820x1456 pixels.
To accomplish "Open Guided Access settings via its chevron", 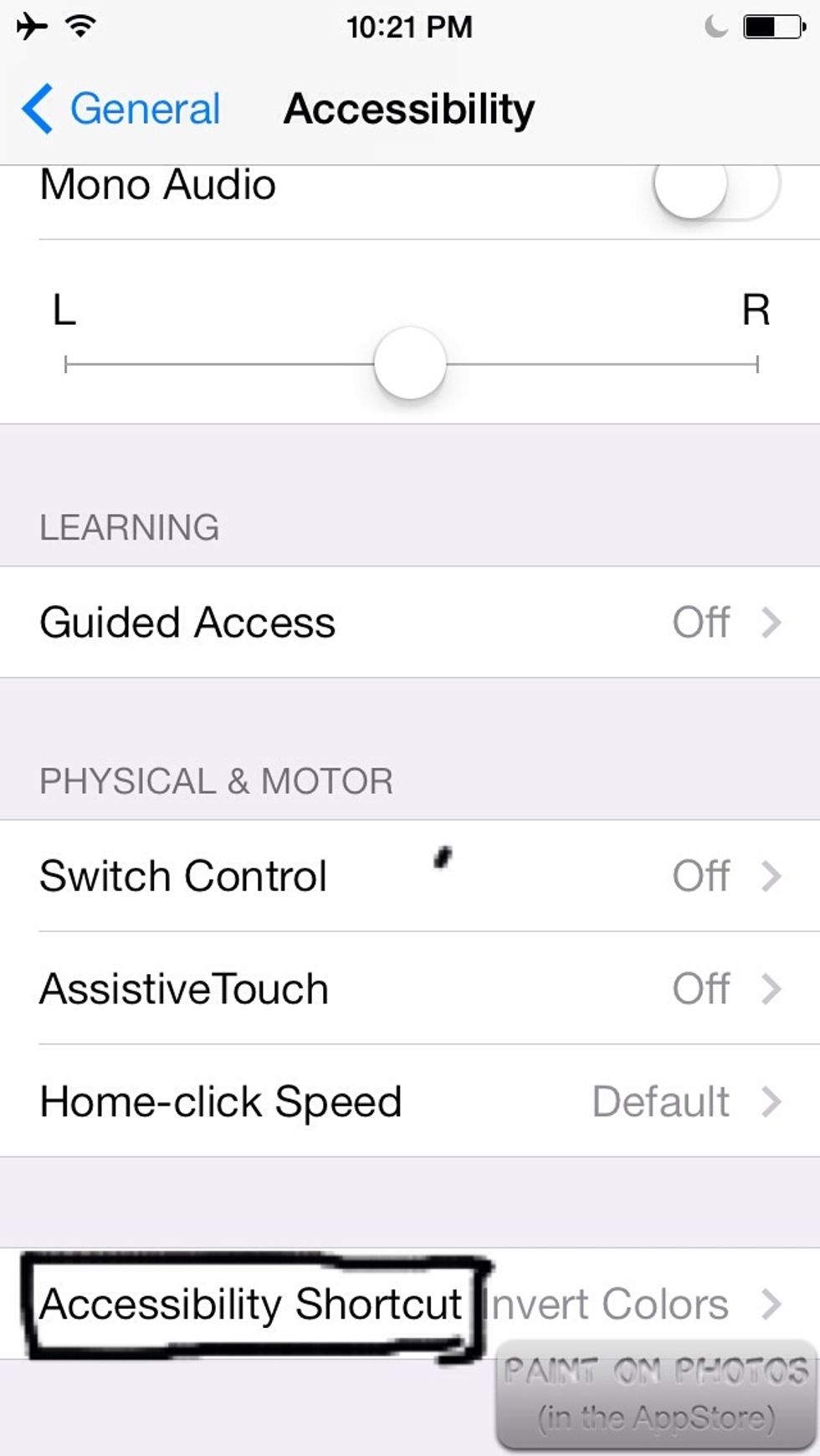I will pos(767,623).
